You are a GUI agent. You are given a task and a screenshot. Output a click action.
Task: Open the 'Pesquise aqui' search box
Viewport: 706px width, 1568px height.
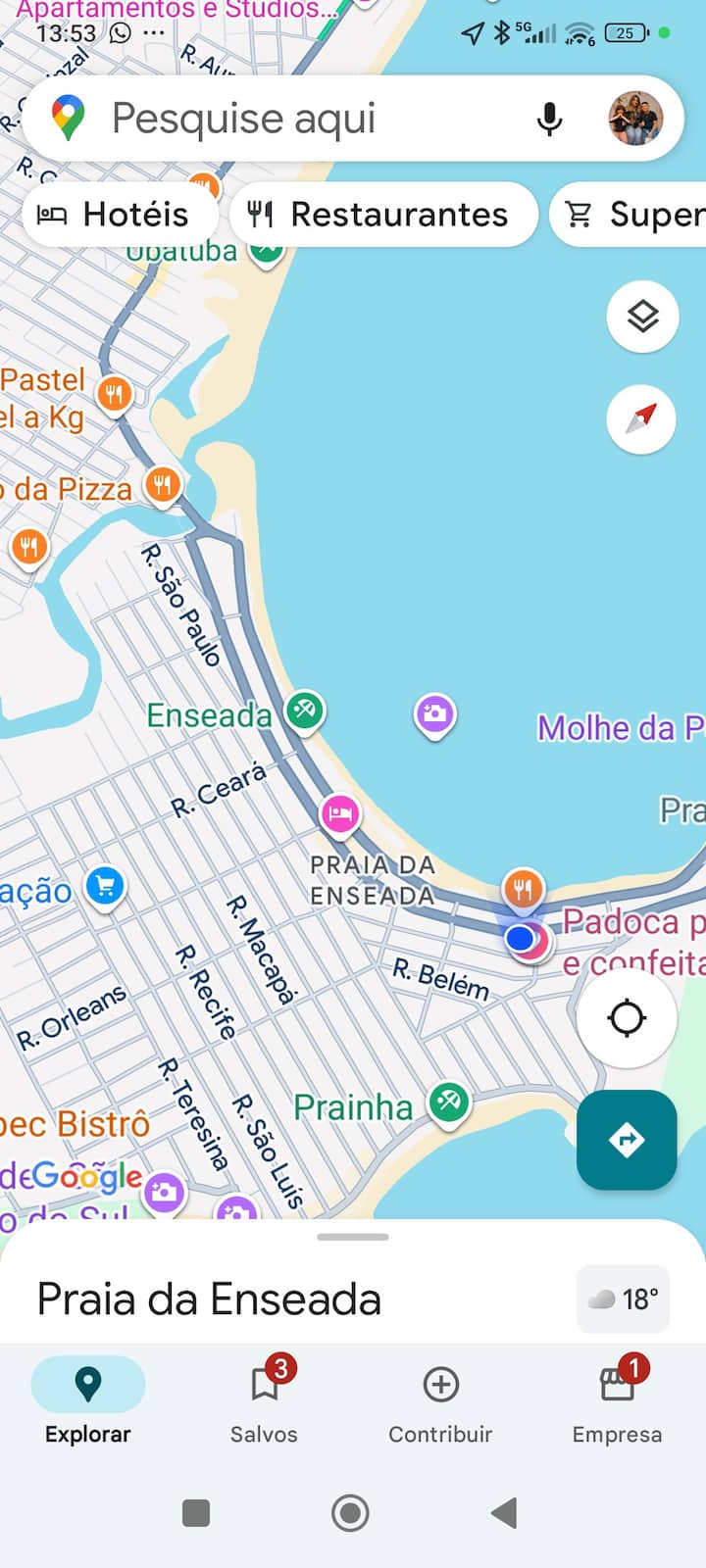pos(294,119)
